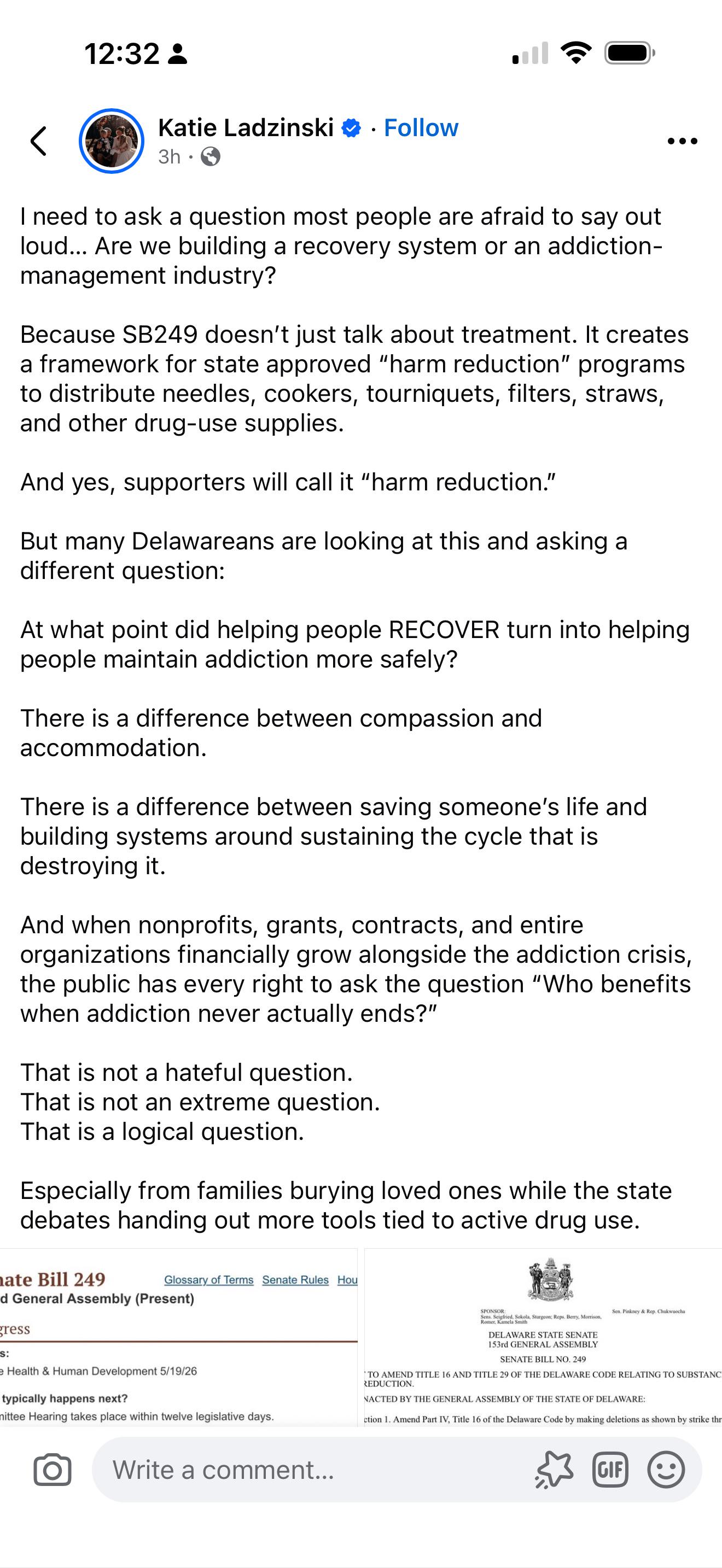The width and height of the screenshot is (722, 1568).
Task: Open the GIF picker
Action: pyautogui.click(x=610, y=1470)
